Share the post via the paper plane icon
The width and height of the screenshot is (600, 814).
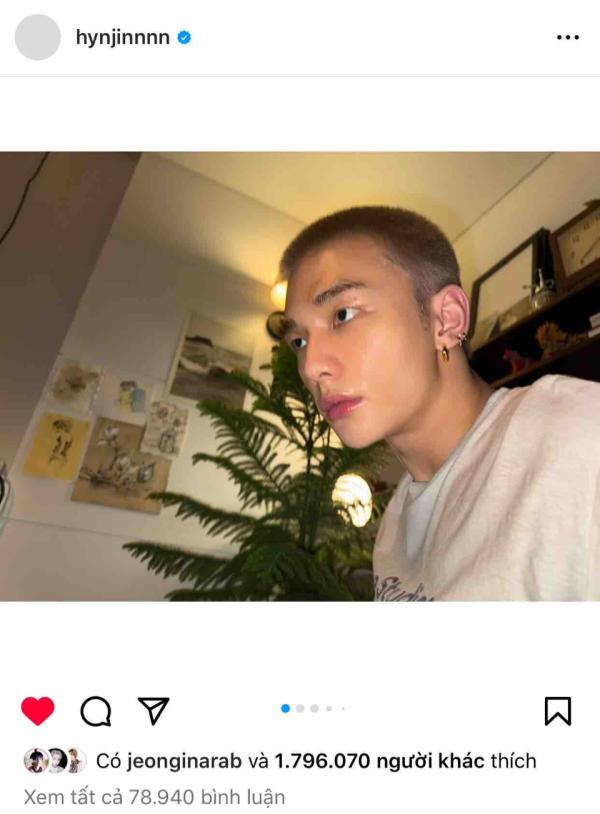tap(152, 711)
